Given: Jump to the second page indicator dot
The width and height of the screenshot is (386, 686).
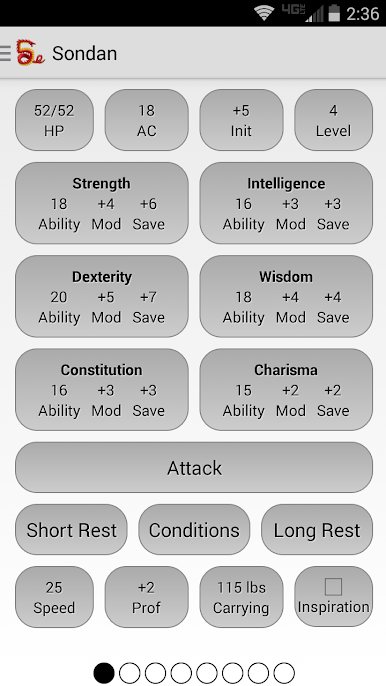Looking at the screenshot, I should point(130,673).
